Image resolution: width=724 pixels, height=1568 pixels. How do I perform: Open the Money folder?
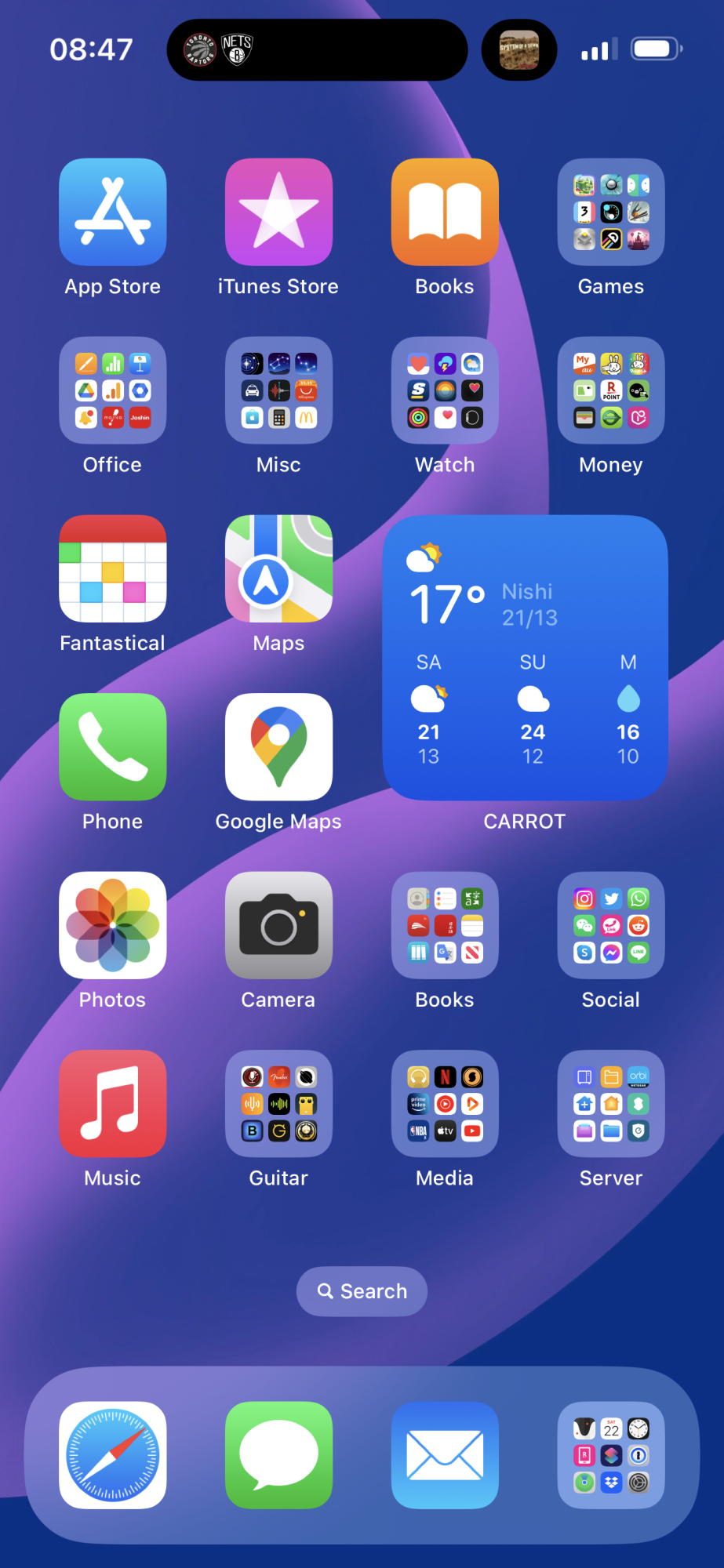[611, 390]
